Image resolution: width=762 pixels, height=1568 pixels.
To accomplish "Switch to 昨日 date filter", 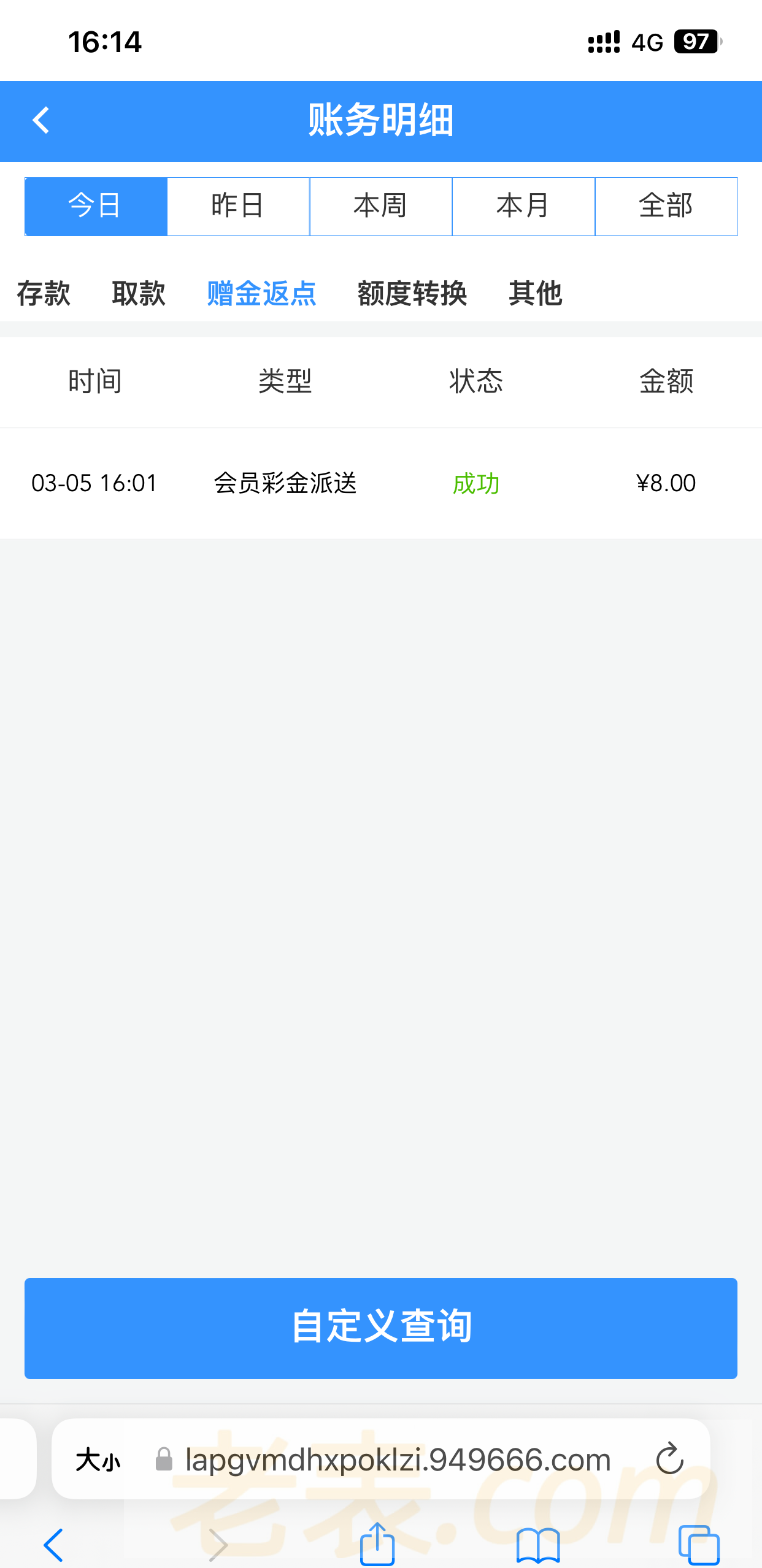I will [238, 207].
